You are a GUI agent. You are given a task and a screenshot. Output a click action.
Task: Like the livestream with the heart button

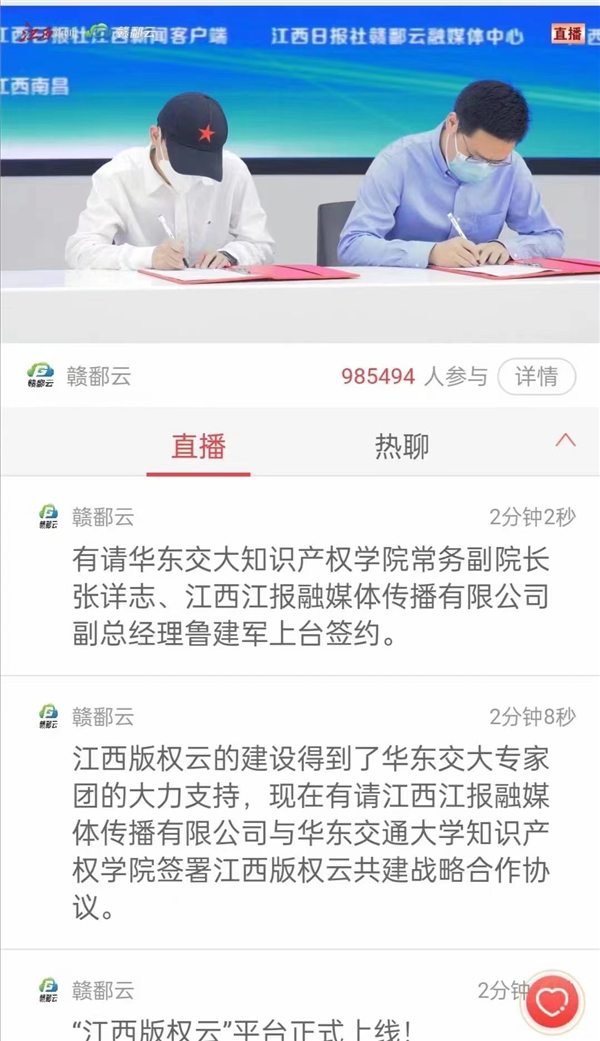[x=552, y=1001]
